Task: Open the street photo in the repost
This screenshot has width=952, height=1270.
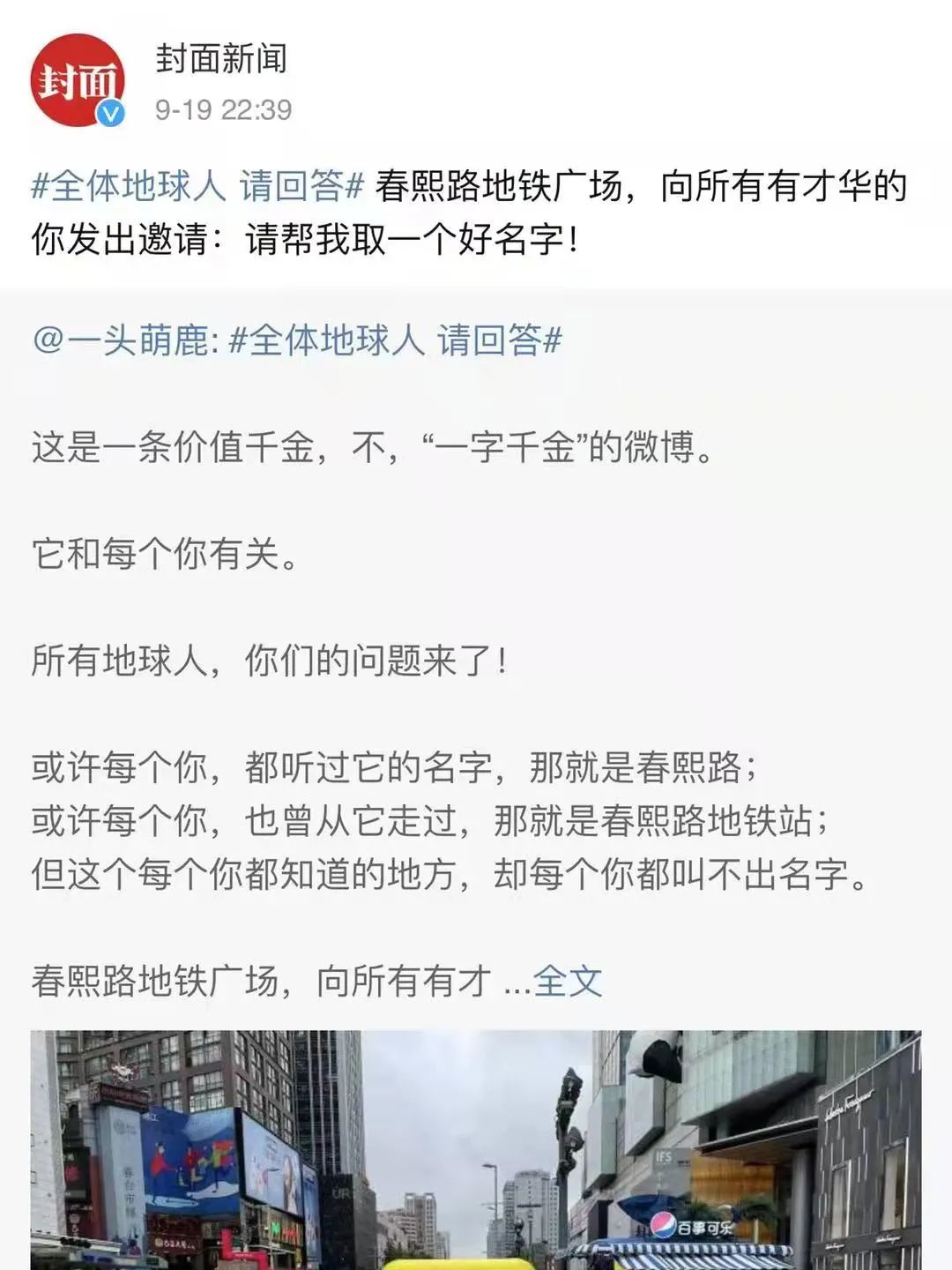Action: point(476,1150)
